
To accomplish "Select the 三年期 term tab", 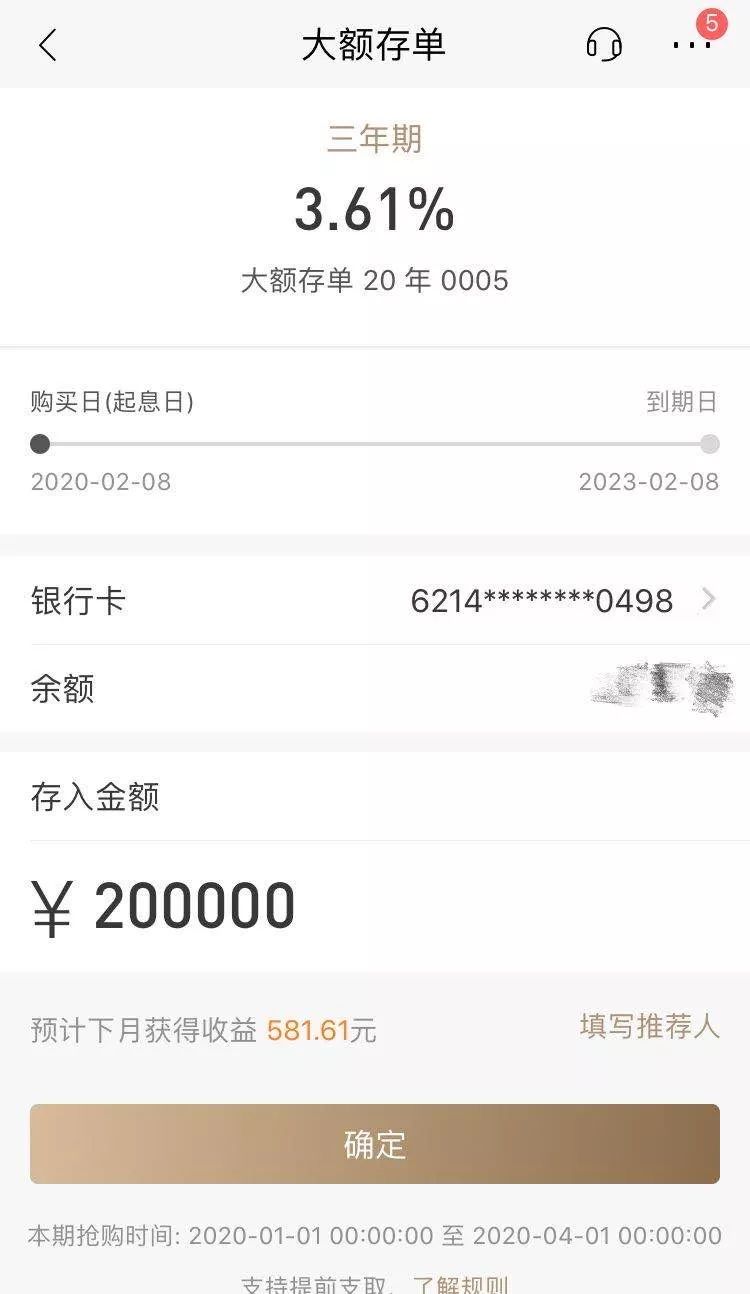I will pyautogui.click(x=375, y=140).
